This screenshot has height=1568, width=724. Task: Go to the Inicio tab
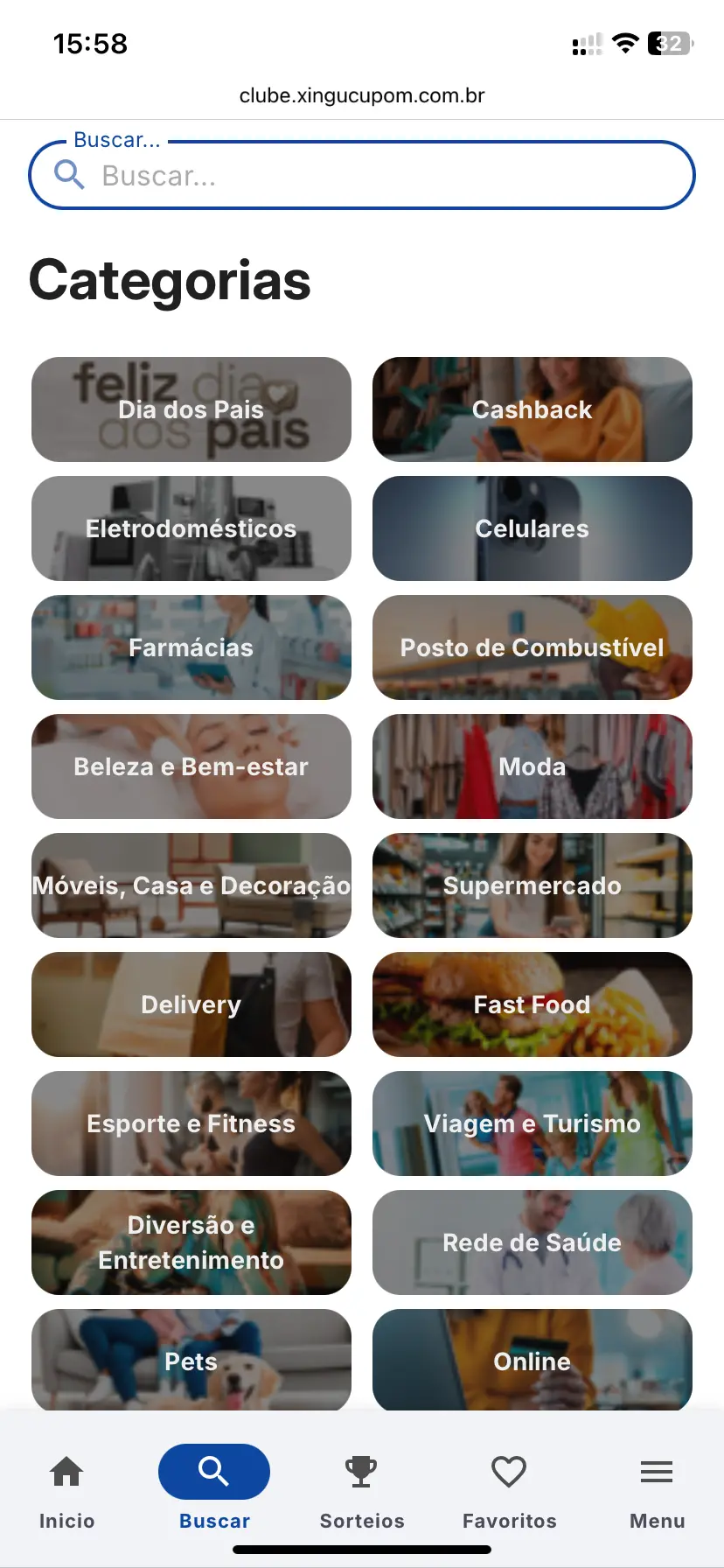66,1487
